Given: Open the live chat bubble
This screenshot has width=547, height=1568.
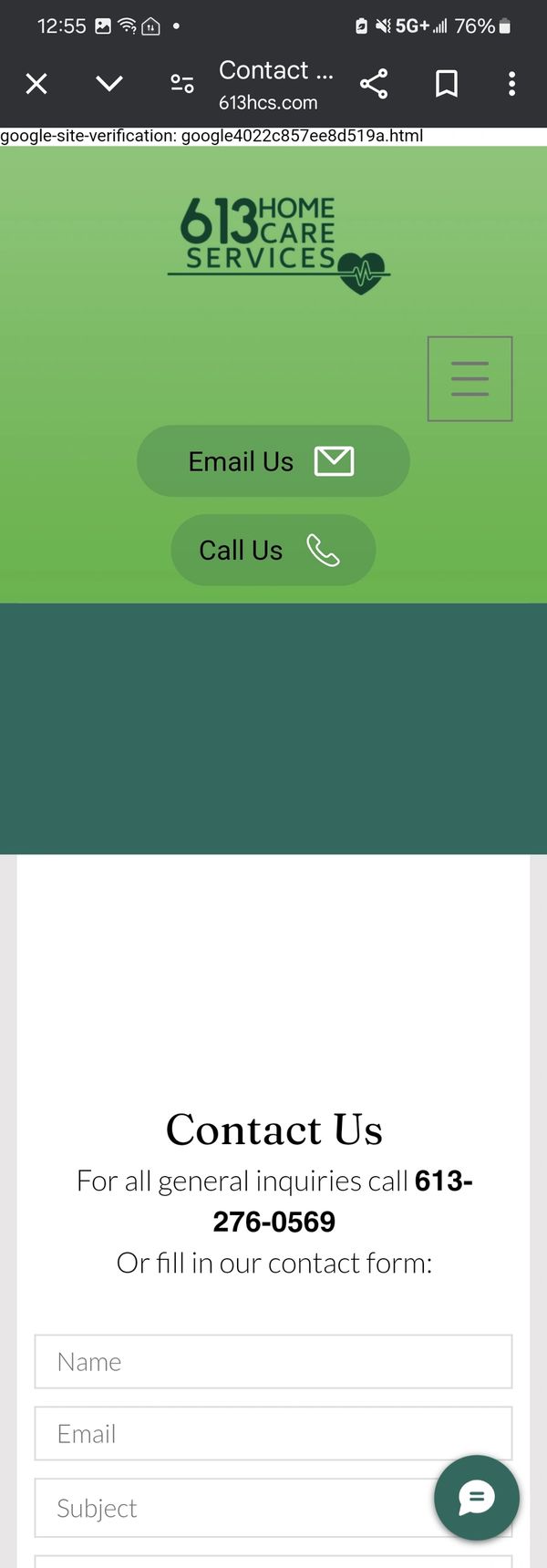Looking at the screenshot, I should click(x=476, y=1497).
